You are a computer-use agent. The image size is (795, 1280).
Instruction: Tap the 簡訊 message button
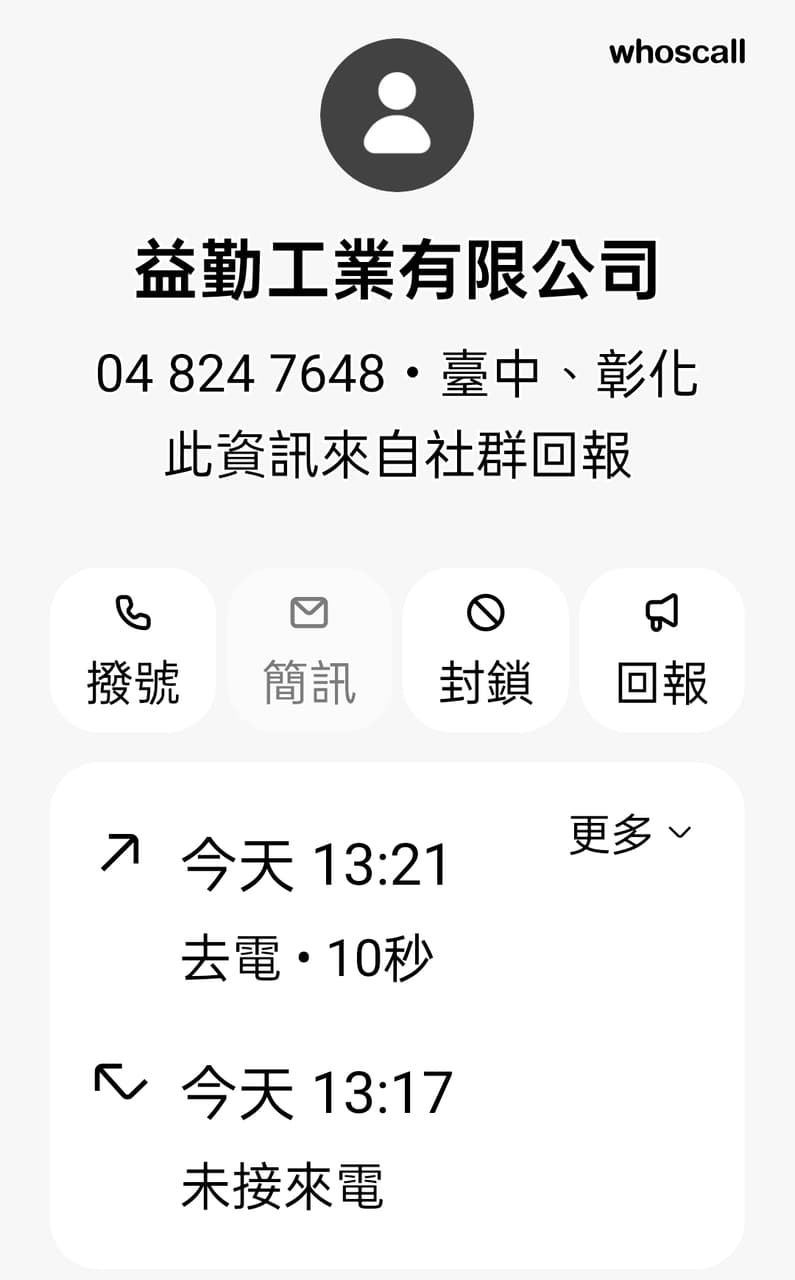tap(309, 650)
